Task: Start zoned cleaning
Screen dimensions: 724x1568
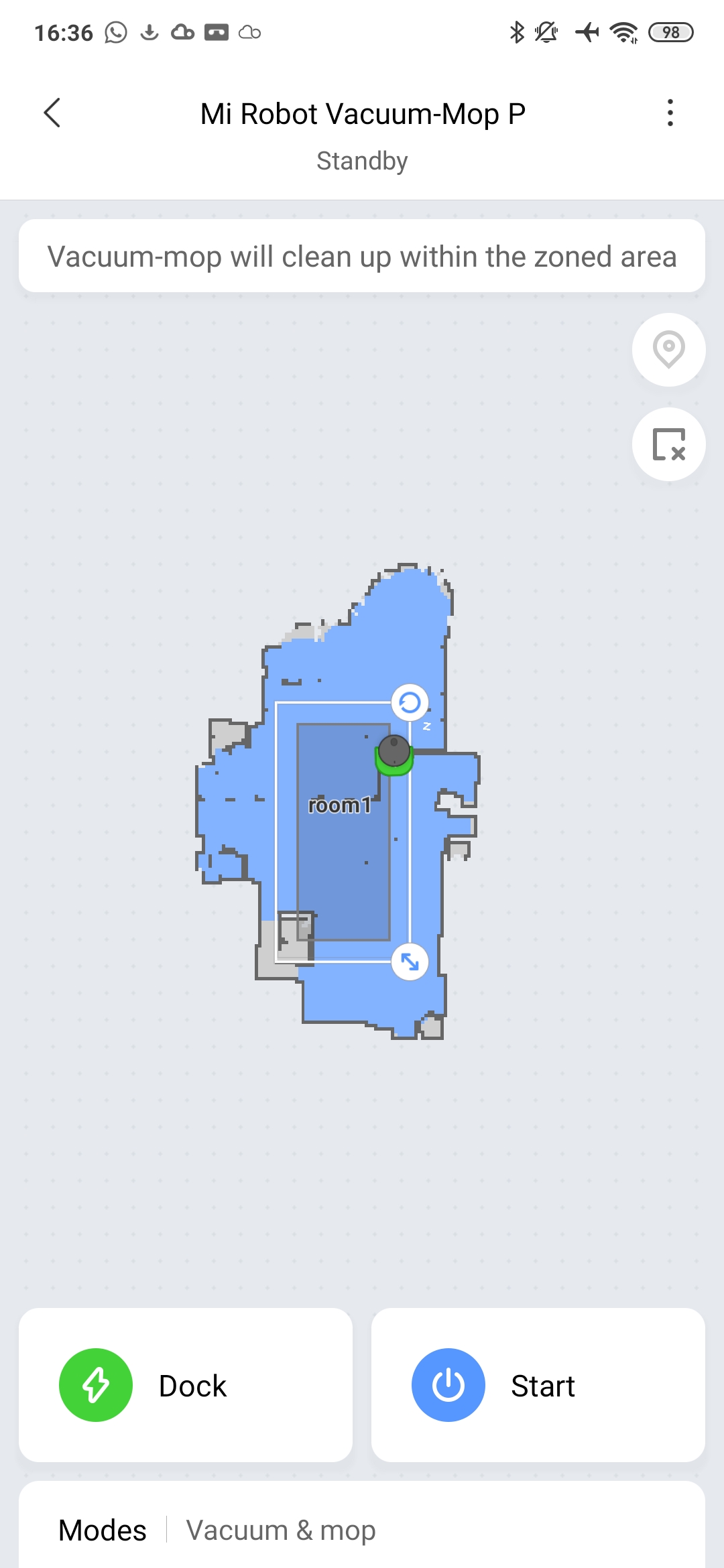Action: (x=538, y=1385)
